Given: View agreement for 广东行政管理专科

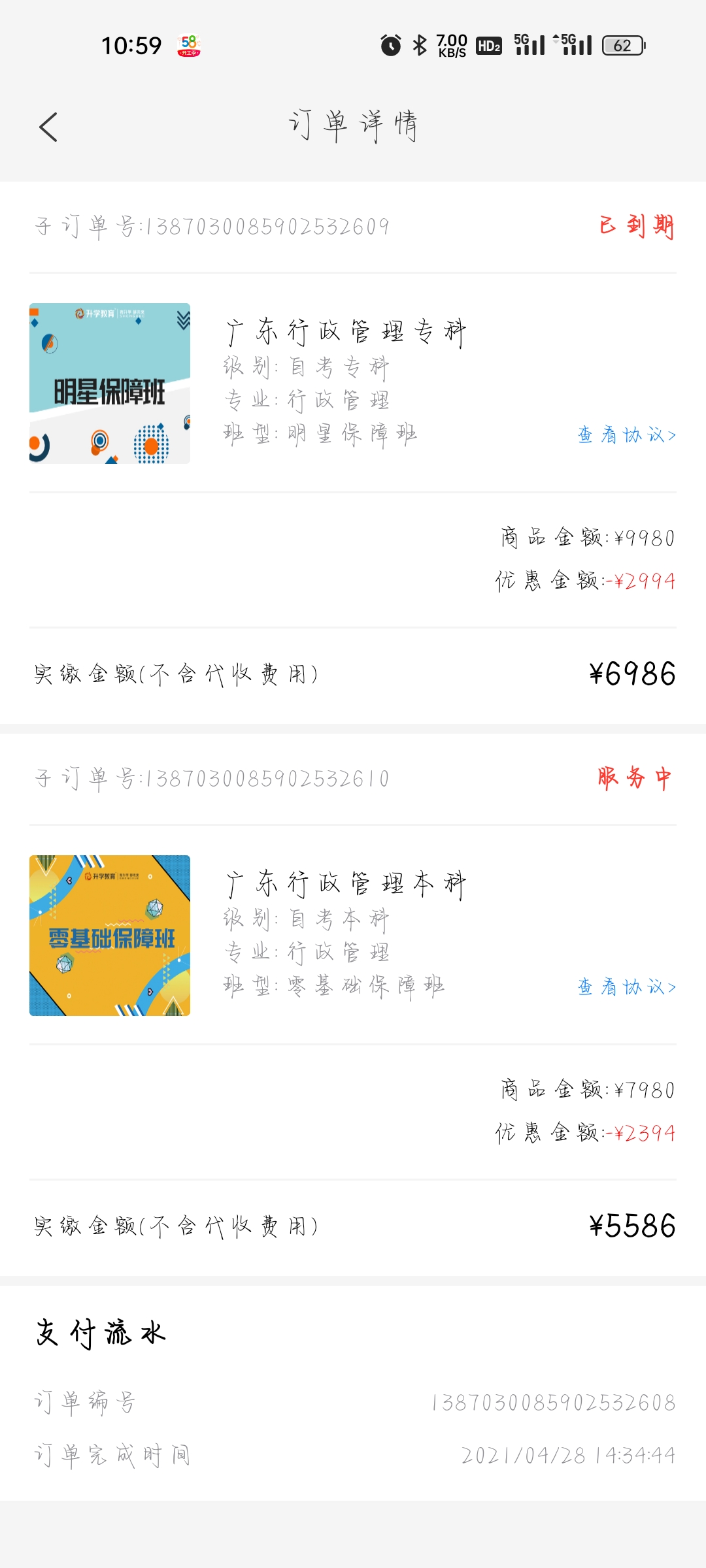Looking at the screenshot, I should point(626,435).
